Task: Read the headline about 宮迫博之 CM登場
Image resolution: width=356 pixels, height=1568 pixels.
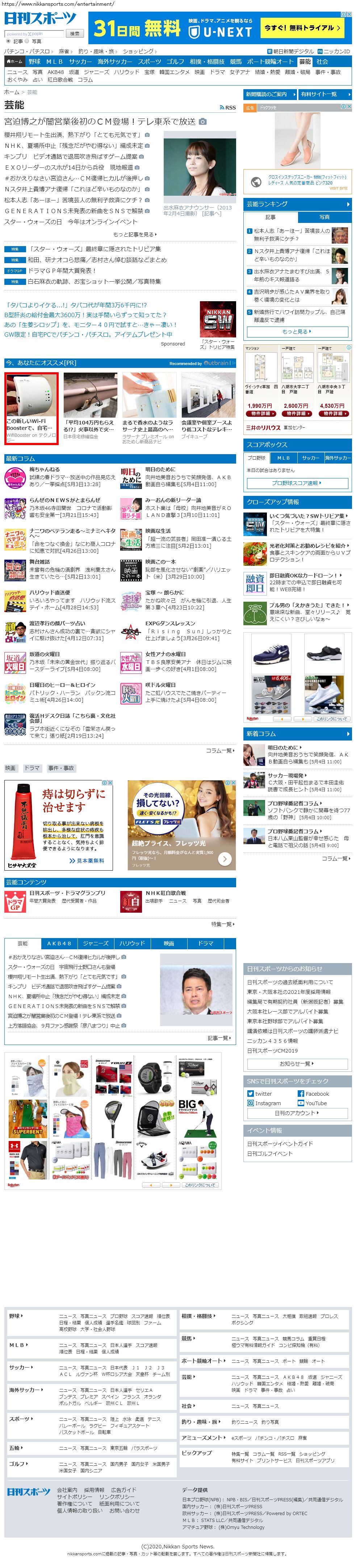Action: (x=100, y=122)
